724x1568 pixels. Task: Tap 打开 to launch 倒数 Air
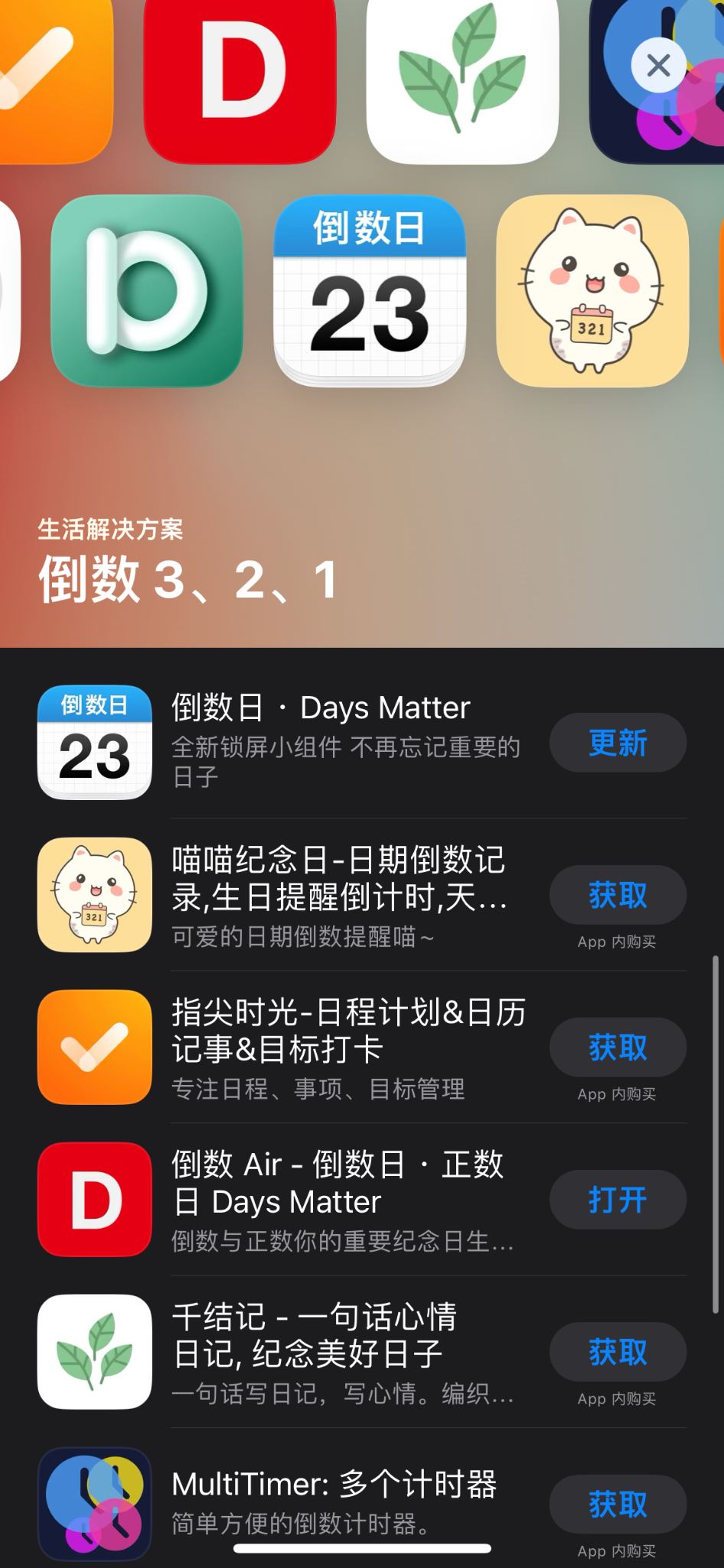point(617,1200)
